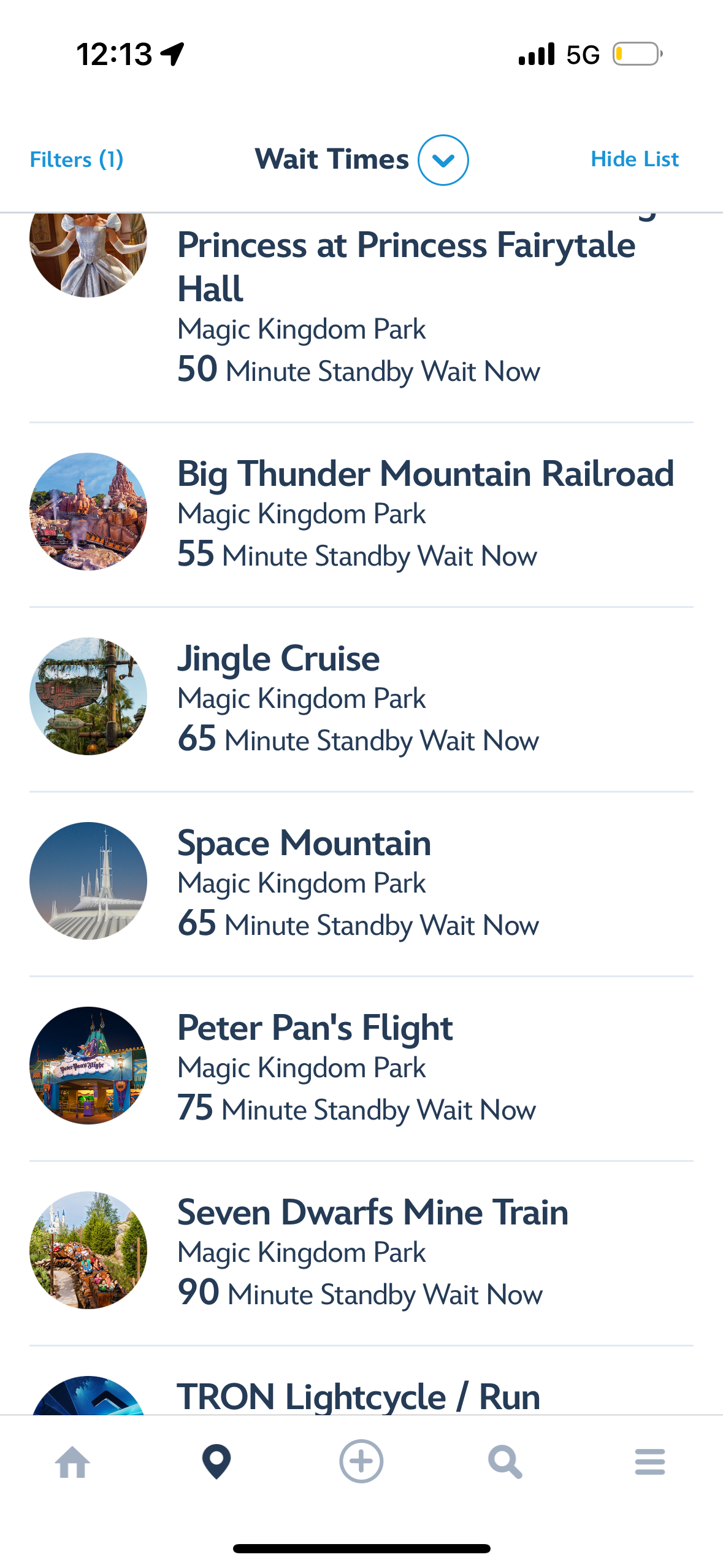View Seven Dwarfs Mine Train details
Screen dimensions: 723x1568
(x=372, y=1213)
